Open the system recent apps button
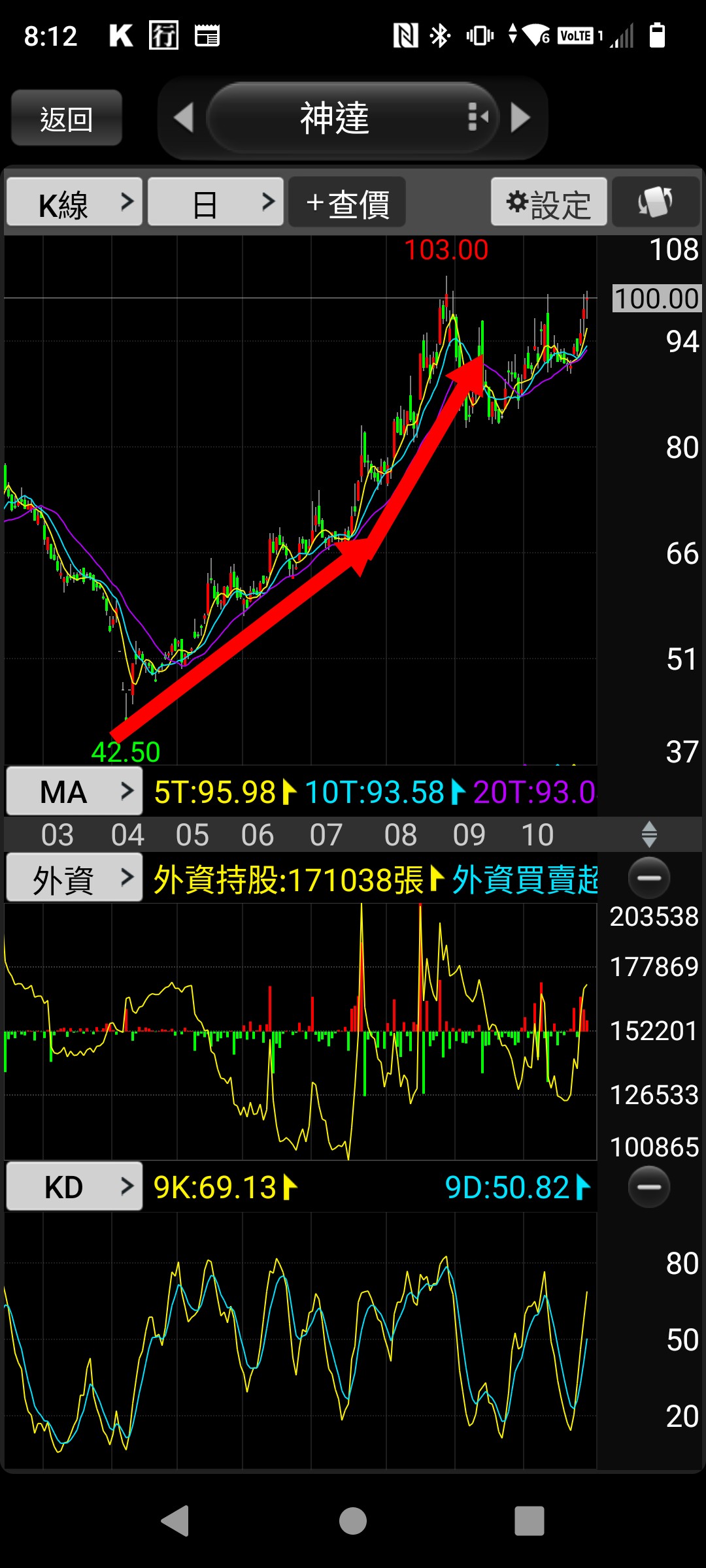This screenshot has width=706, height=1568. 529,1521
